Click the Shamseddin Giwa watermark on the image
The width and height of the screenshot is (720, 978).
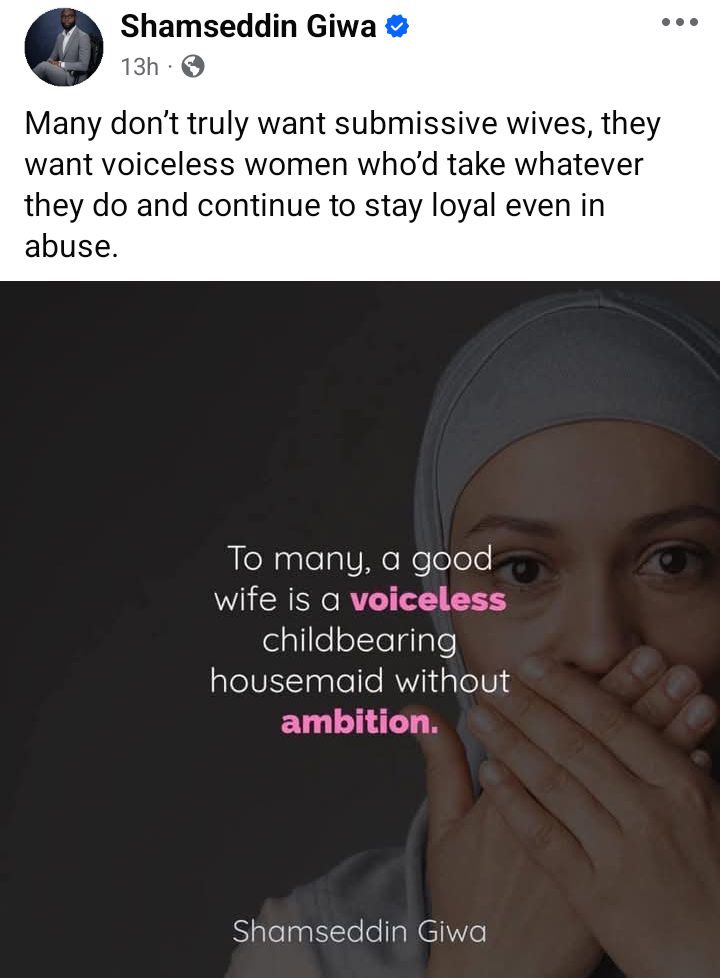pyautogui.click(x=359, y=932)
